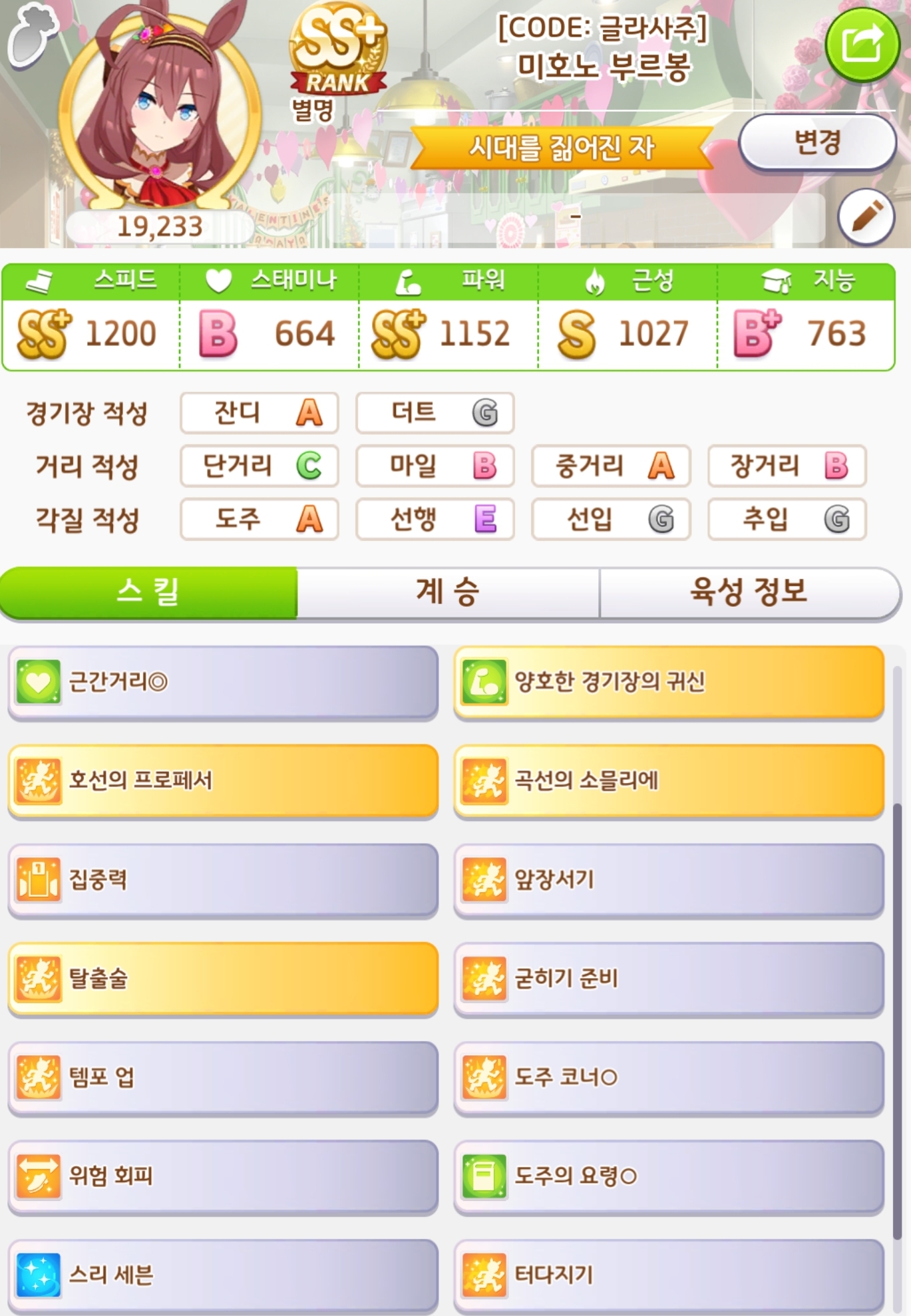911x1316 pixels.
Task: View the 곡선의 소믈리에 skill
Action: (x=669, y=780)
